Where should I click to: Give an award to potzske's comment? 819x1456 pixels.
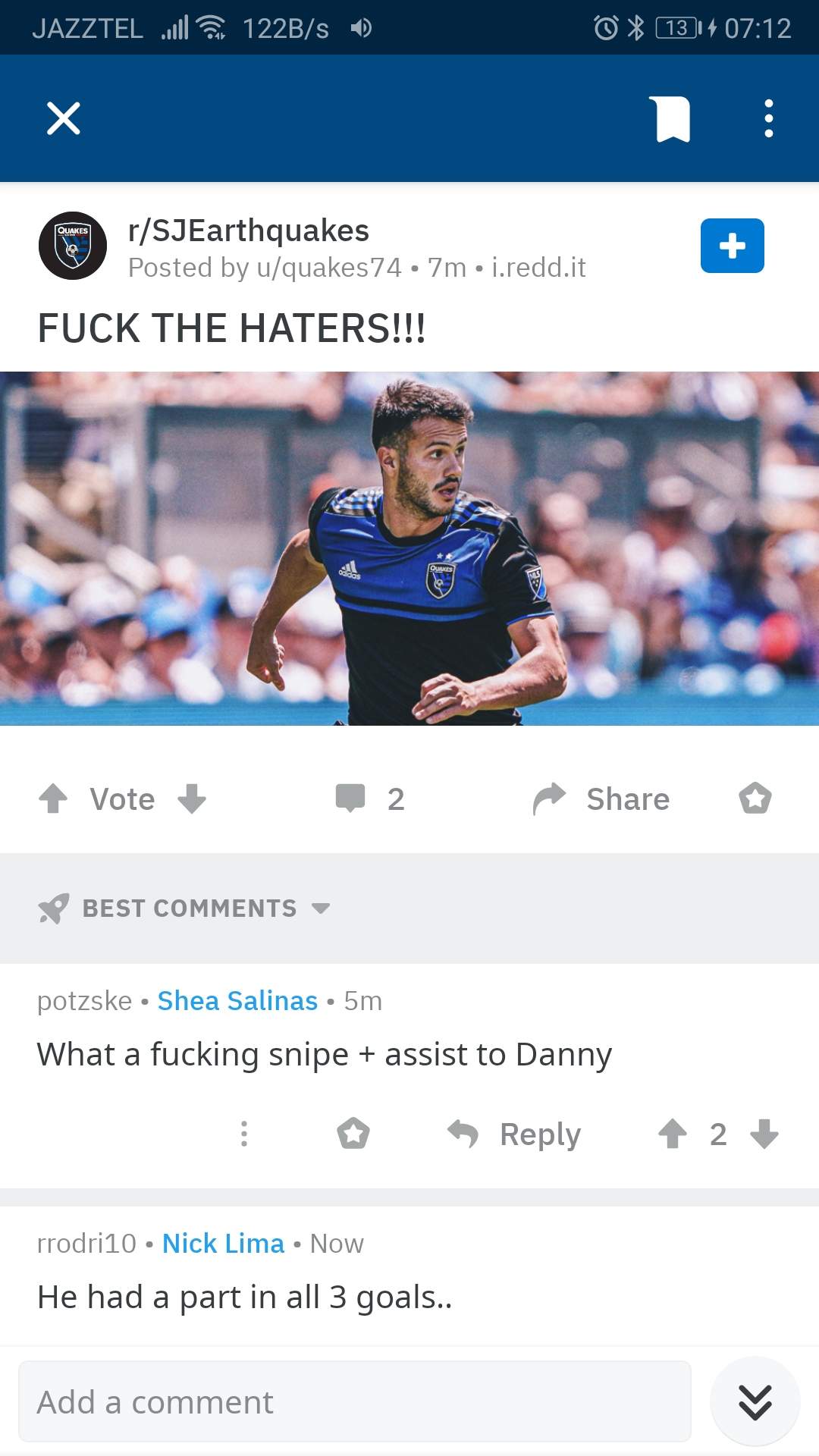pos(353,1134)
